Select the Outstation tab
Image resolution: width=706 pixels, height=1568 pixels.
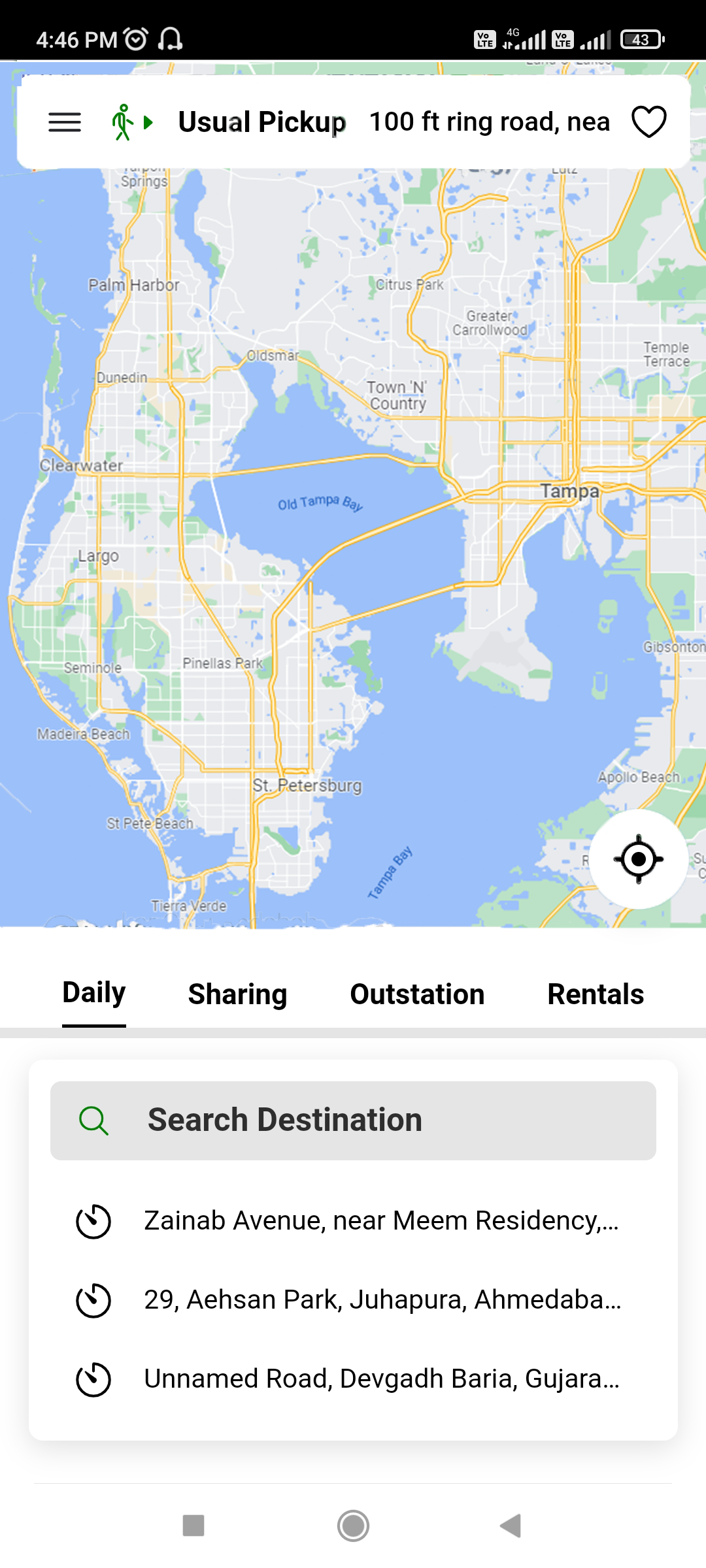point(417,995)
